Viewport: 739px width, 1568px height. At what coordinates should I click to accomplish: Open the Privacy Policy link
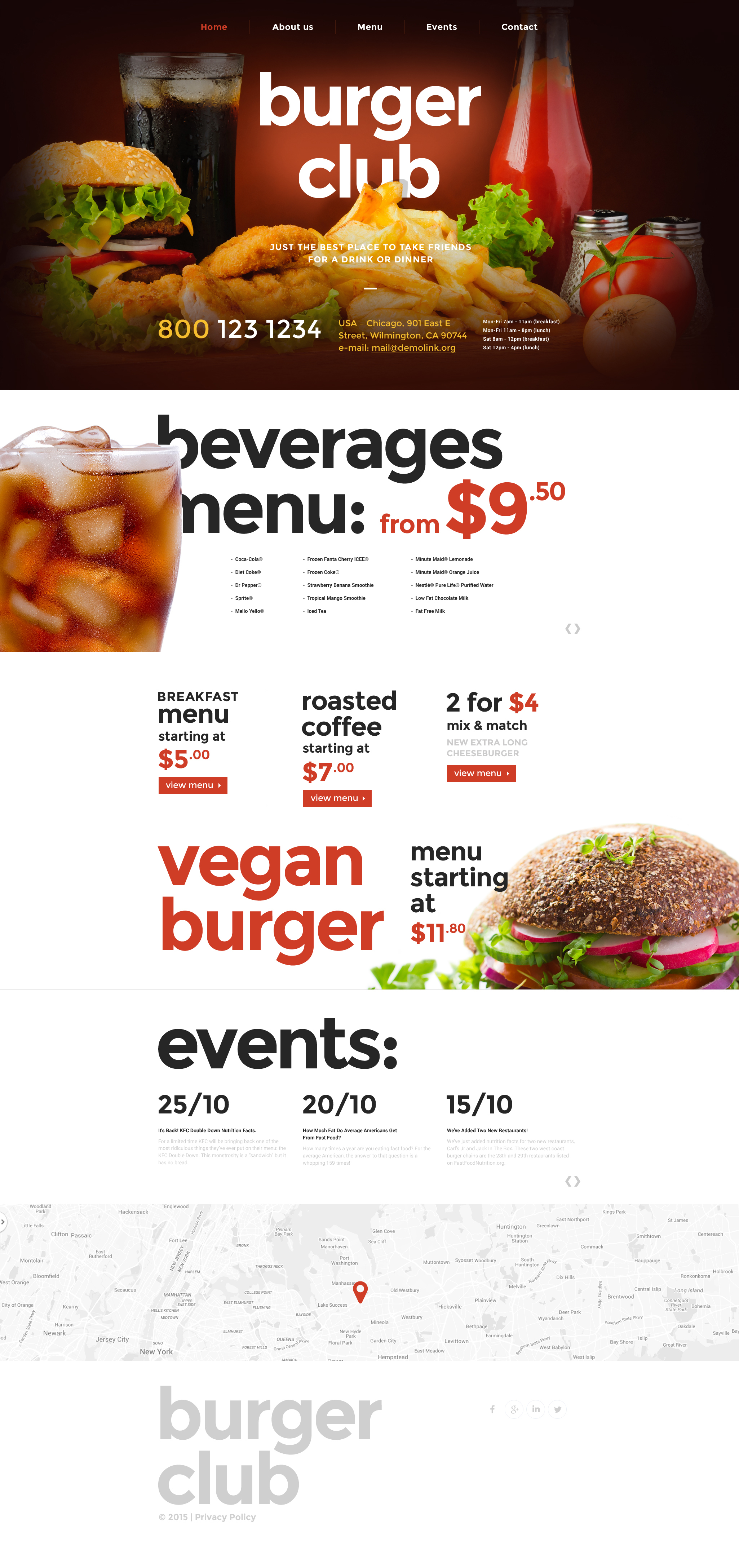[225, 1517]
